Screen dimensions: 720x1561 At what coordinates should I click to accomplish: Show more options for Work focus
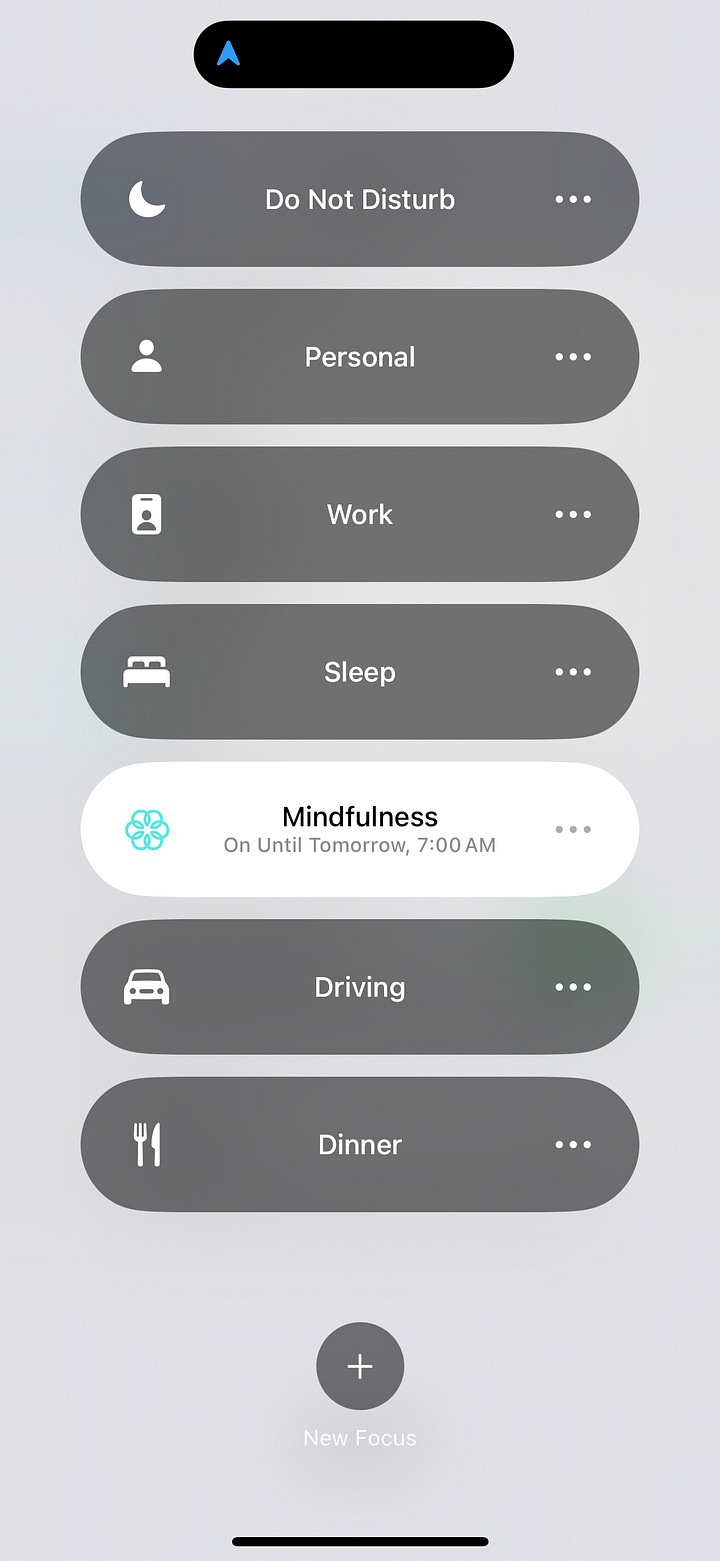pos(573,514)
